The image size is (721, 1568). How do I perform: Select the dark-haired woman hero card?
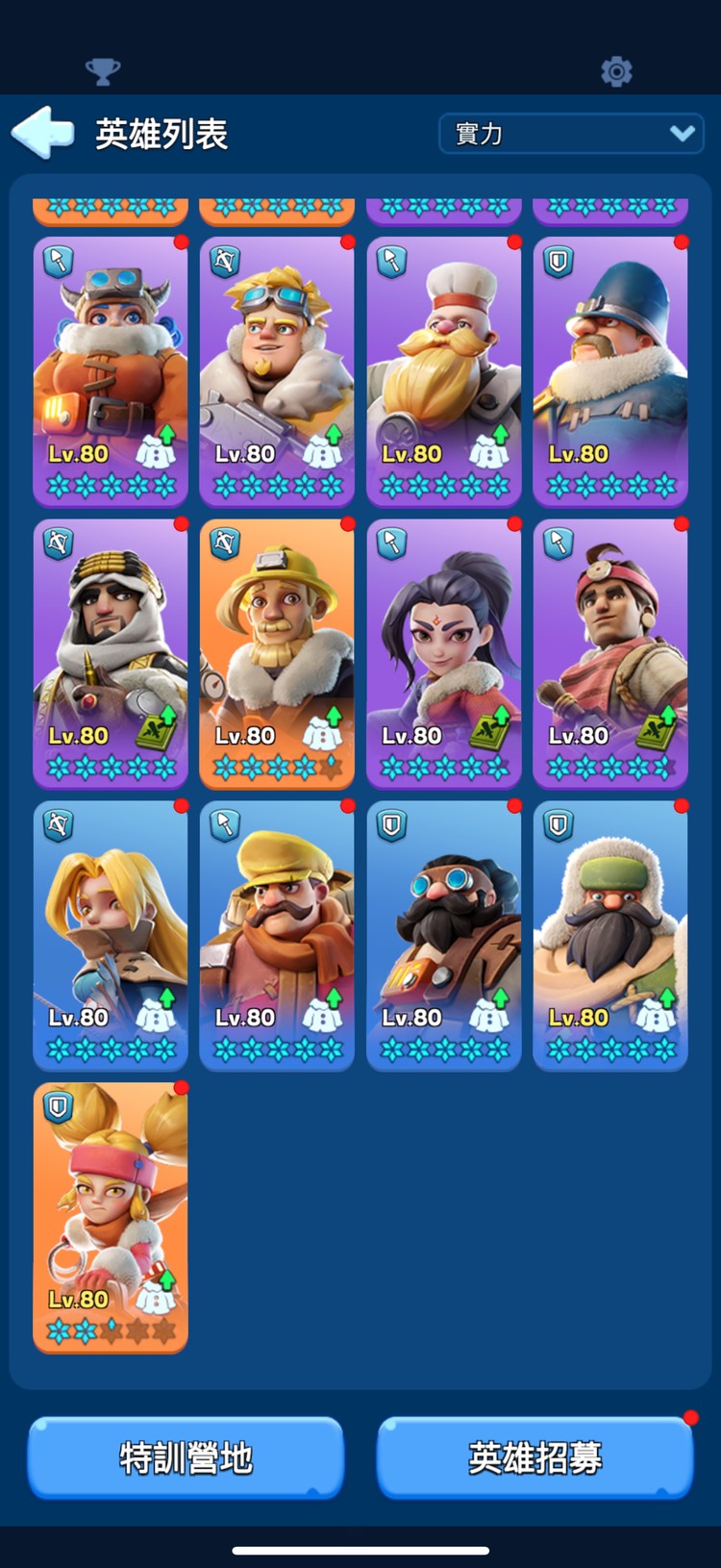click(x=444, y=652)
